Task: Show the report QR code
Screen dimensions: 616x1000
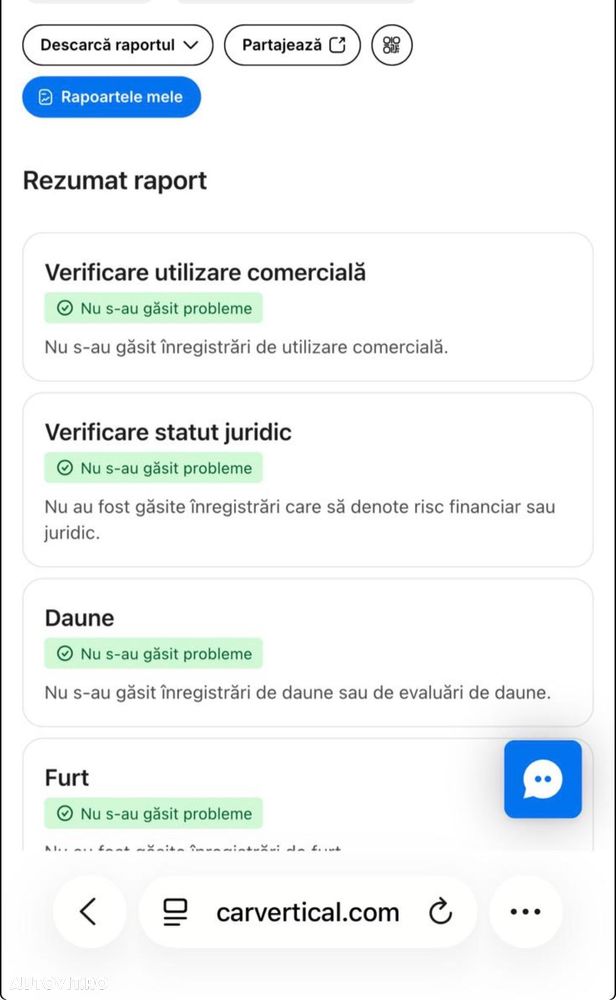Action: [391, 45]
